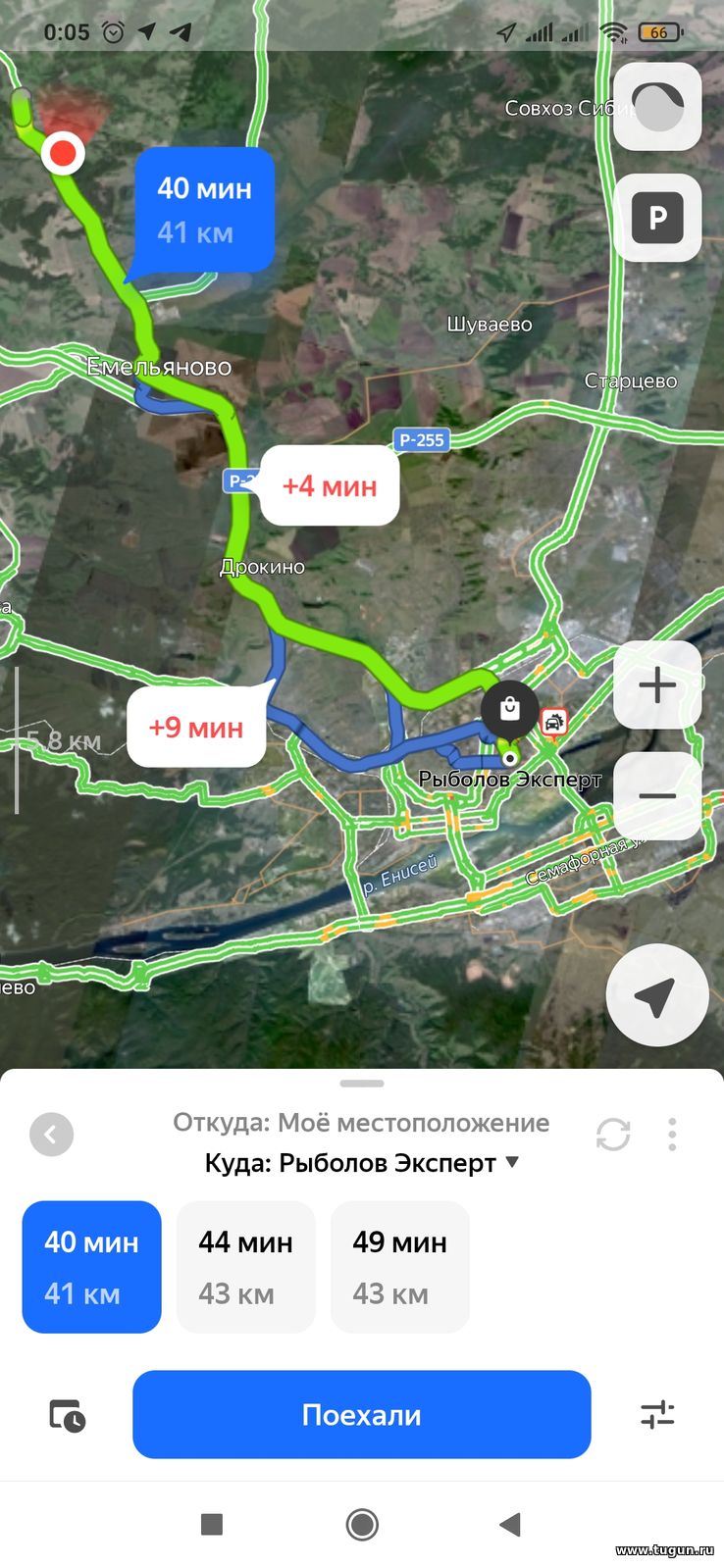Pick the alternative +4 мин route bubble
The height and width of the screenshot is (1568, 724).
pyautogui.click(x=330, y=485)
